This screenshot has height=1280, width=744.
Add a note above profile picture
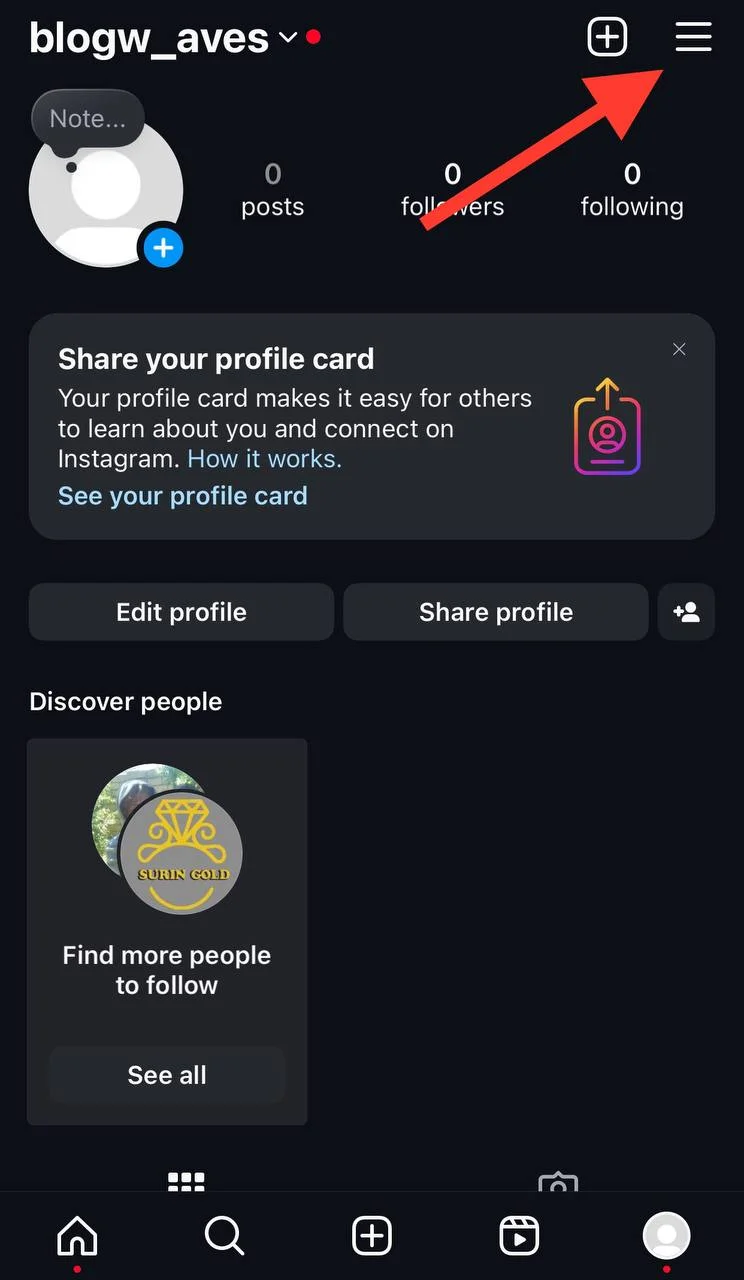click(88, 119)
